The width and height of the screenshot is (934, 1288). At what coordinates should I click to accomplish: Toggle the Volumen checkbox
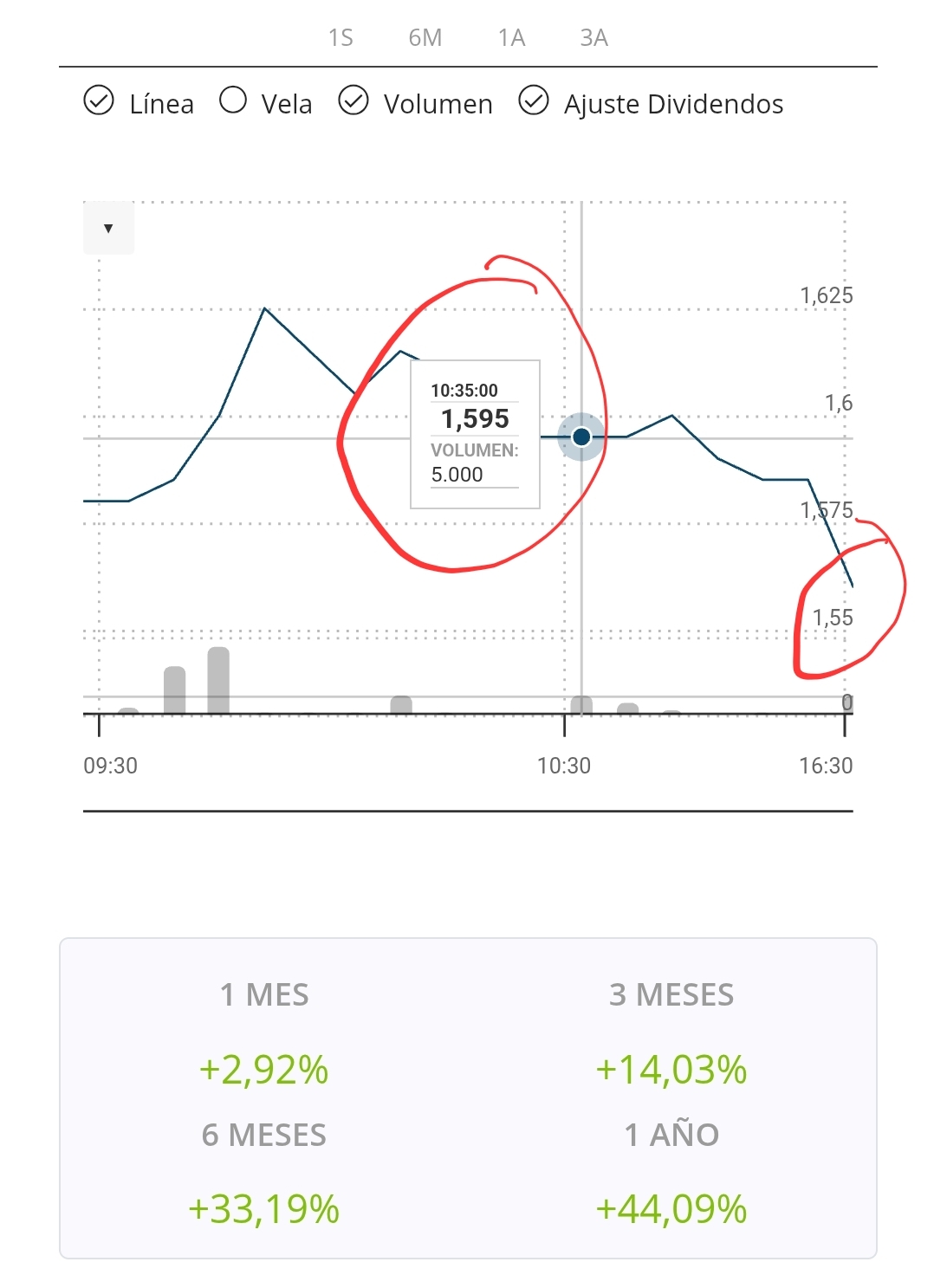[x=353, y=100]
